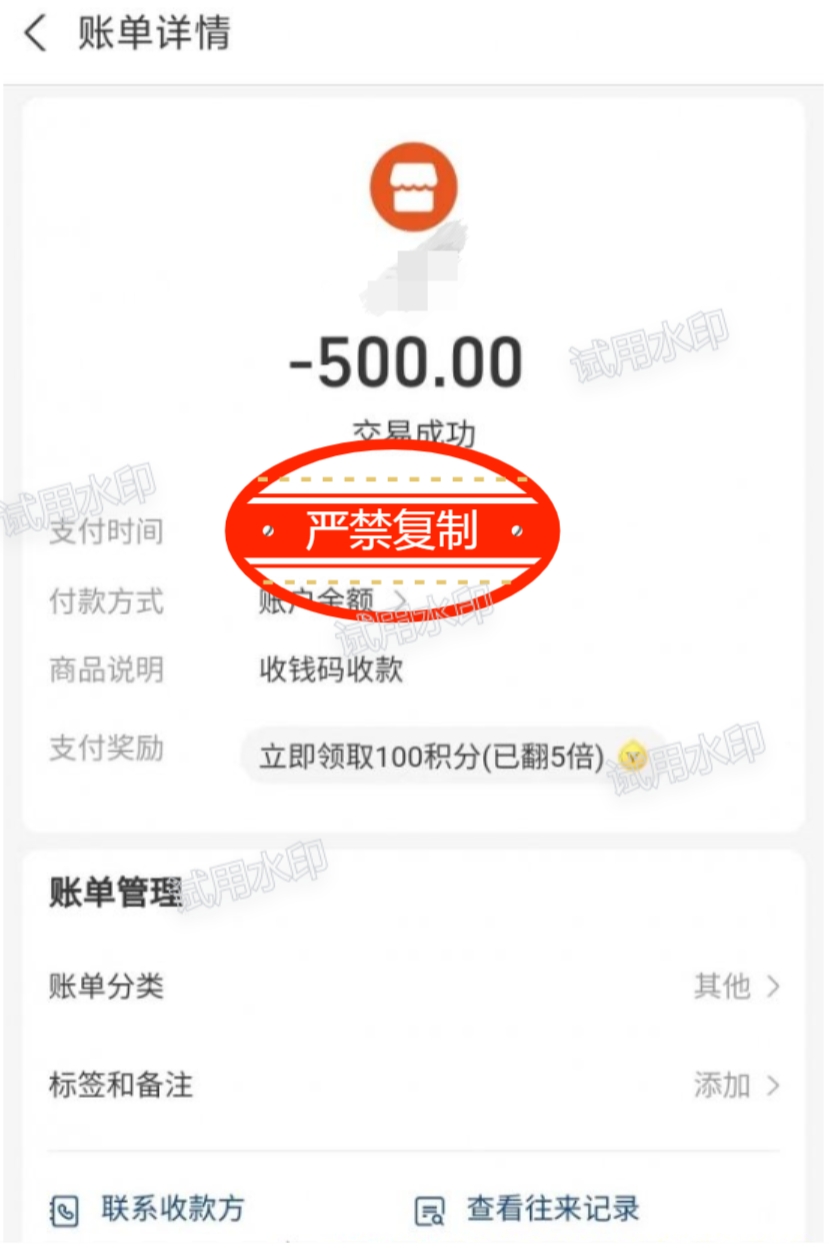Viewport: 829px width, 1255px height.
Task: Add 标签和备注 to this bill
Action: [414, 1085]
